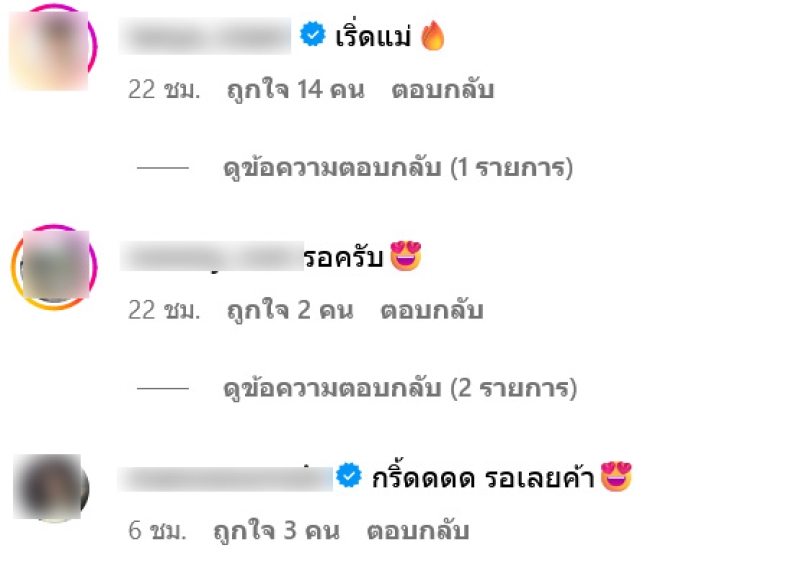
Task: Expand the 2 replies under รอครับ
Action: 399,388
